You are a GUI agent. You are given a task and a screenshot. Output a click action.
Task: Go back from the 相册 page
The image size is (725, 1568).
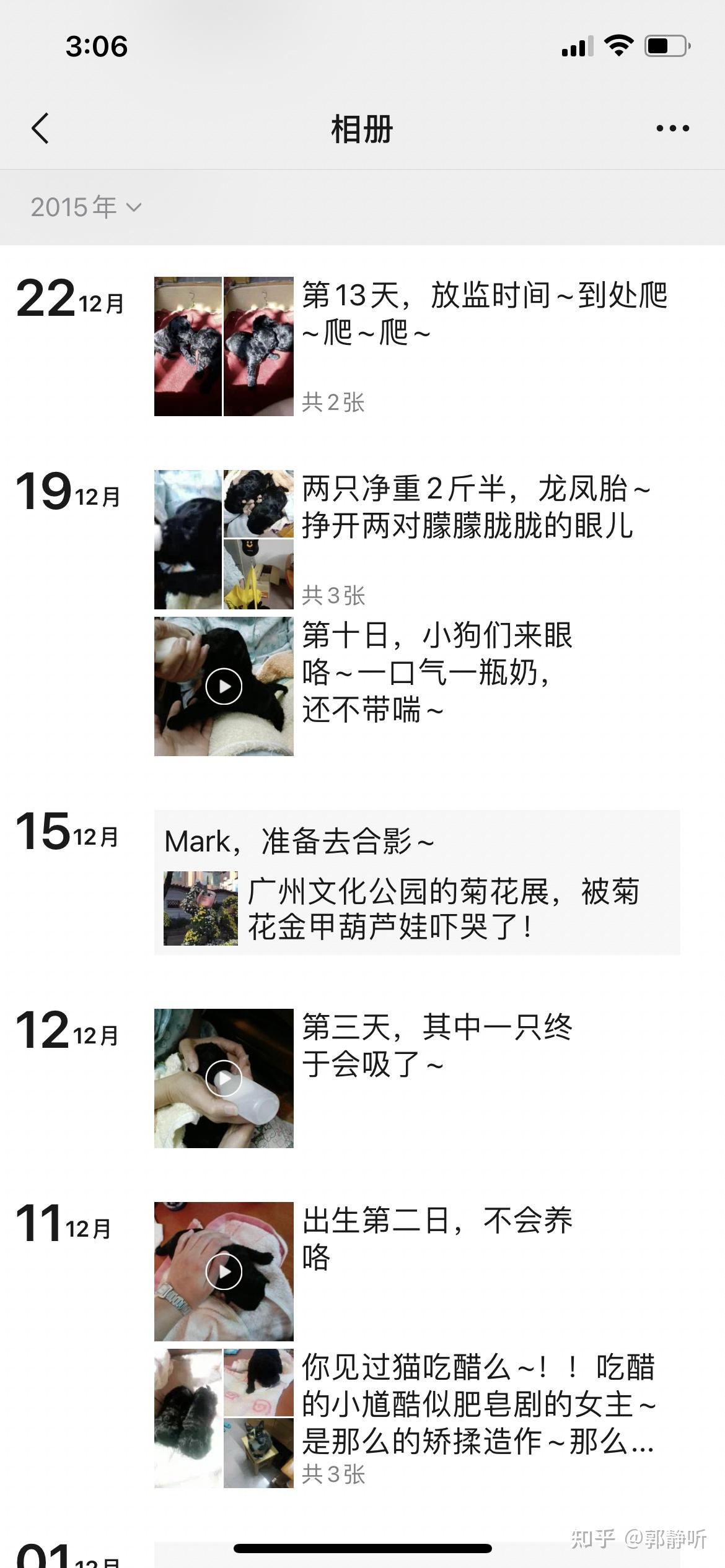(40, 129)
